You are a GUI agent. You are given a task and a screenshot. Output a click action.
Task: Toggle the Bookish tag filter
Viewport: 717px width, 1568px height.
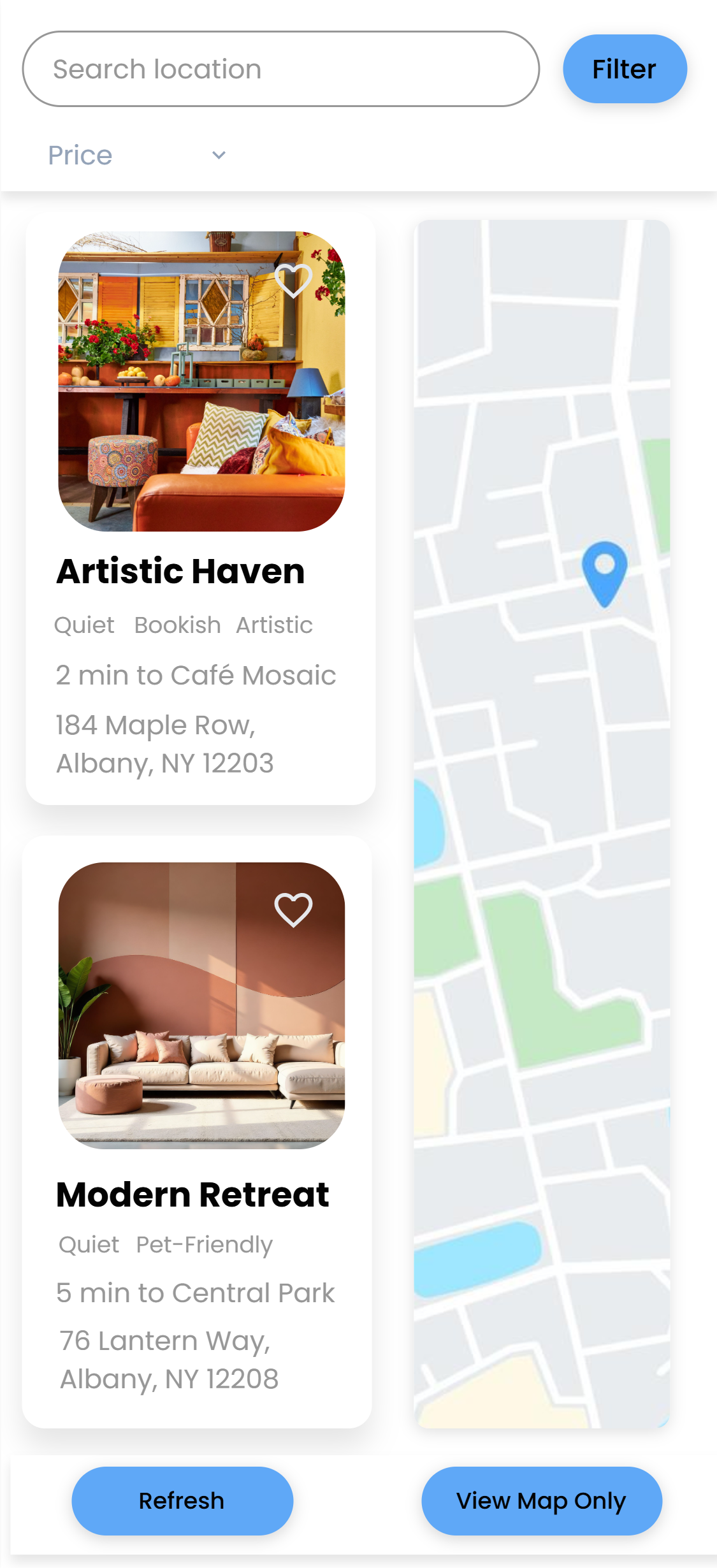(x=177, y=625)
